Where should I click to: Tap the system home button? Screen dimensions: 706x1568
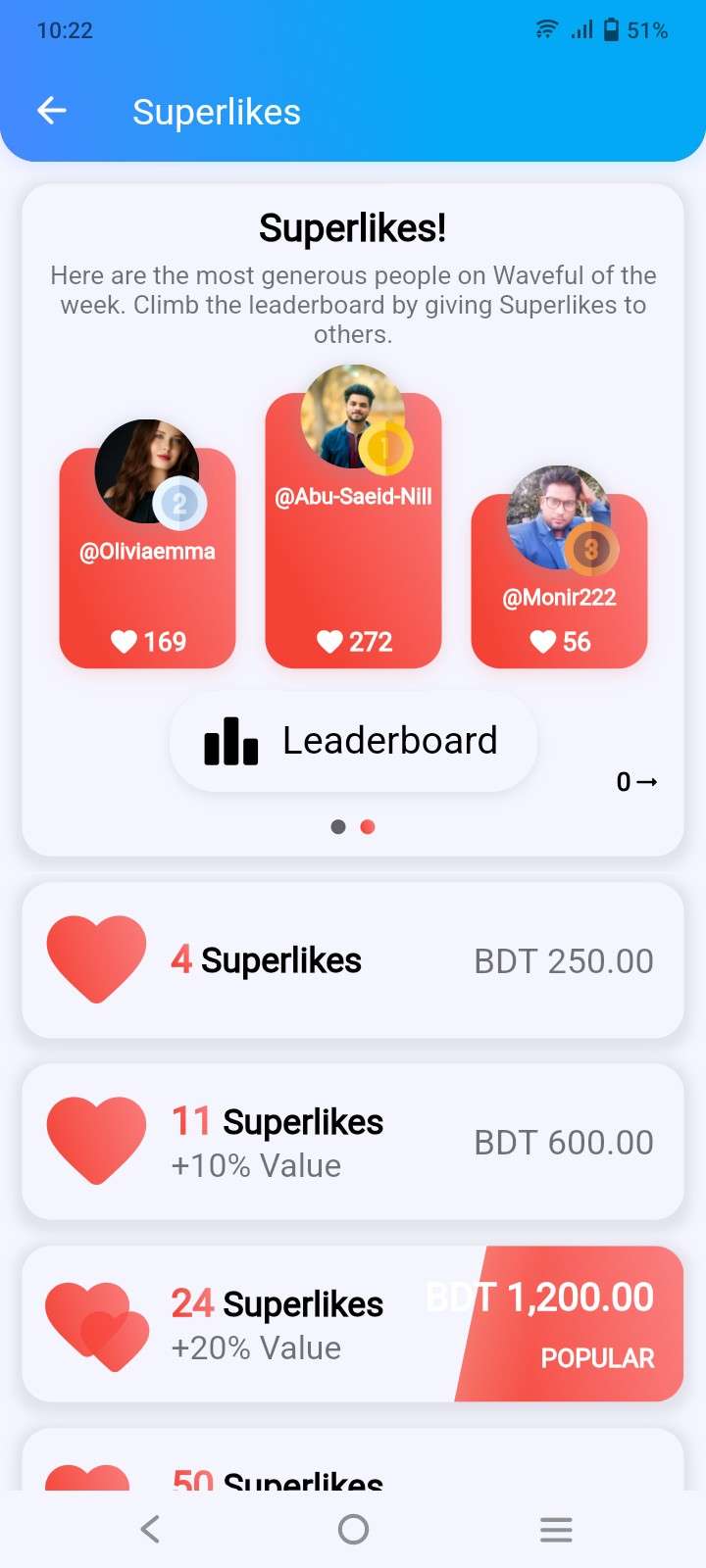point(353,1529)
